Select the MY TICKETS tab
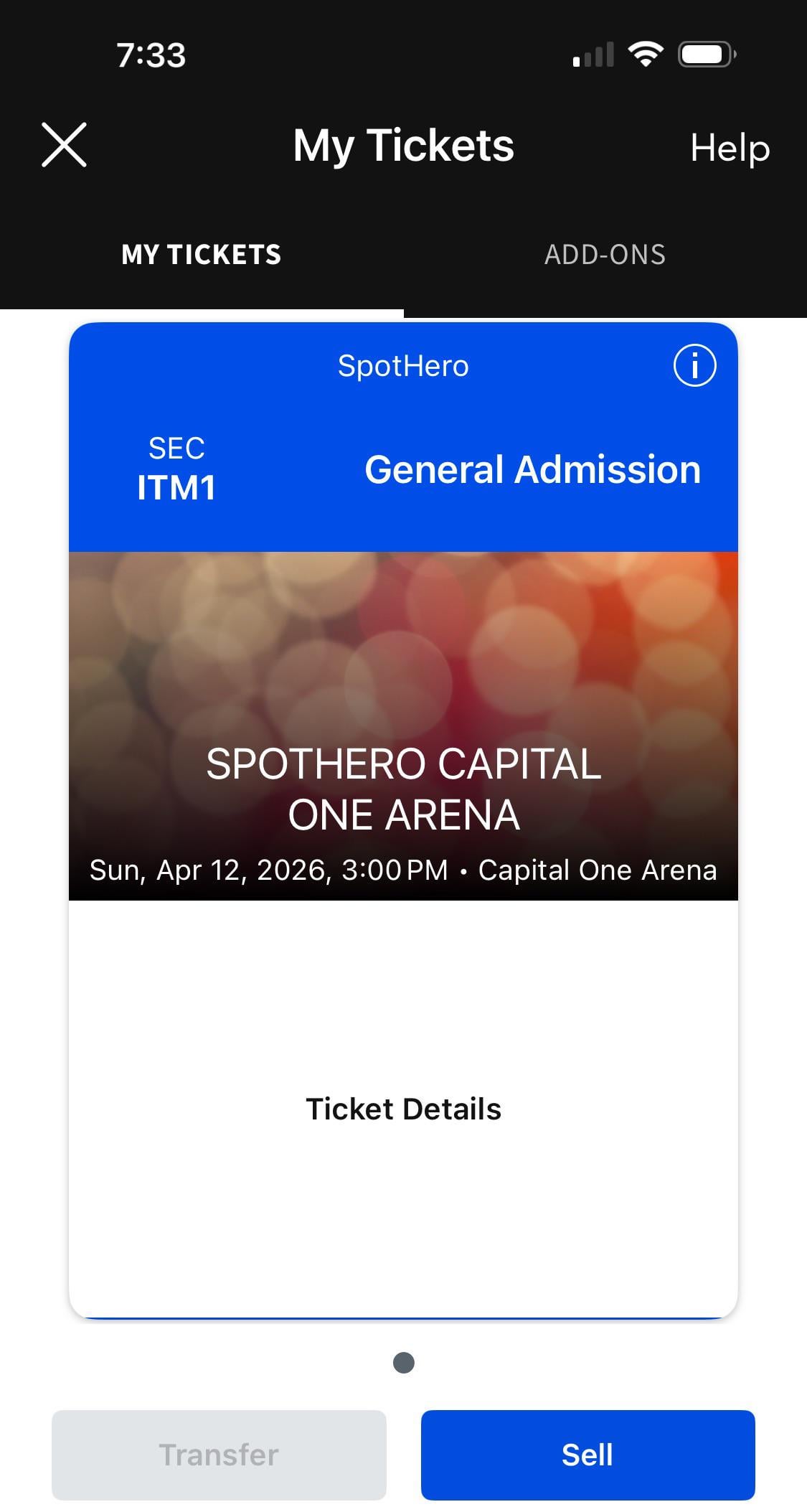This screenshot has width=807, height=1512. coord(202,255)
